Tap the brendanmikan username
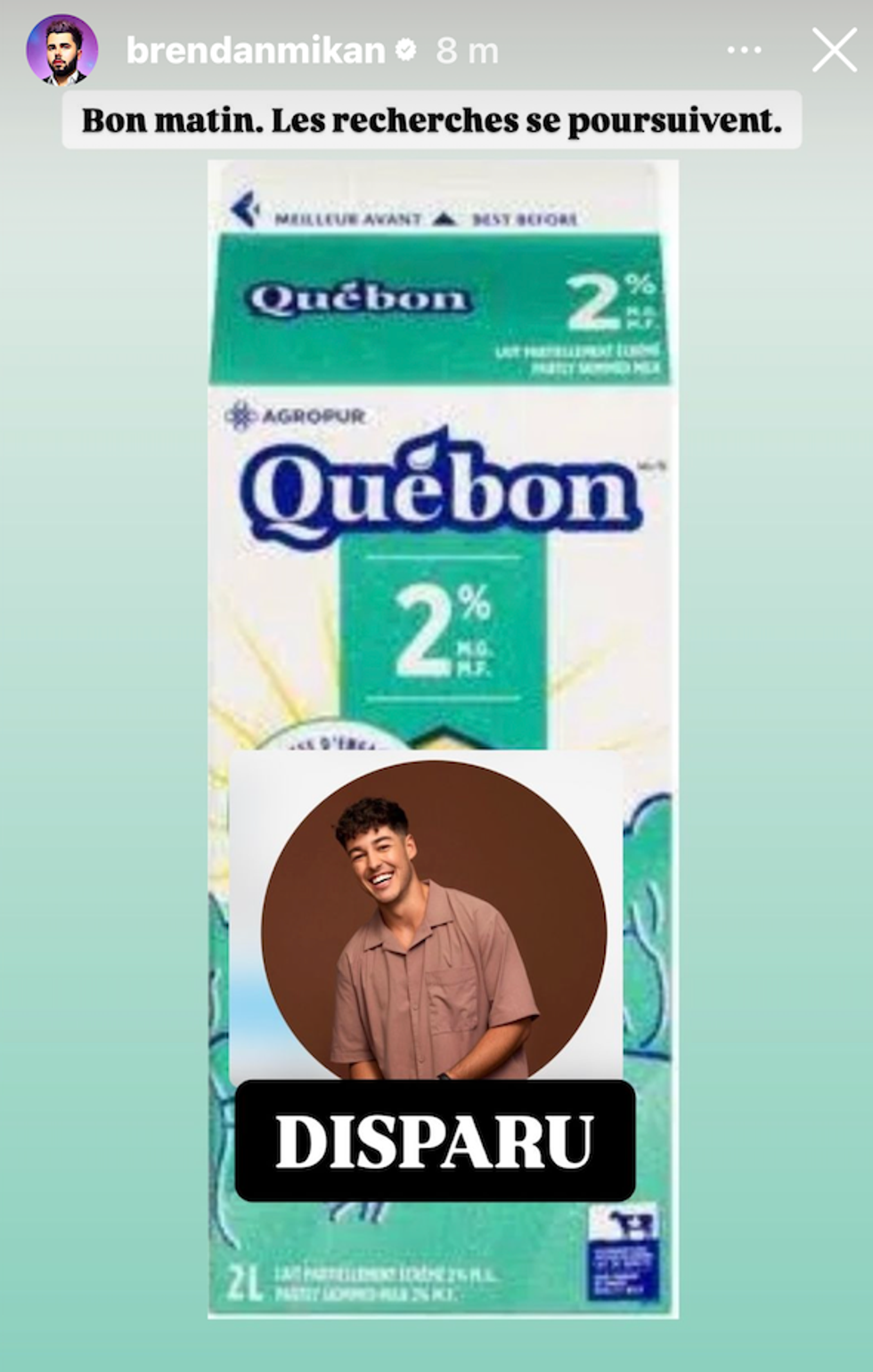 (x=256, y=51)
